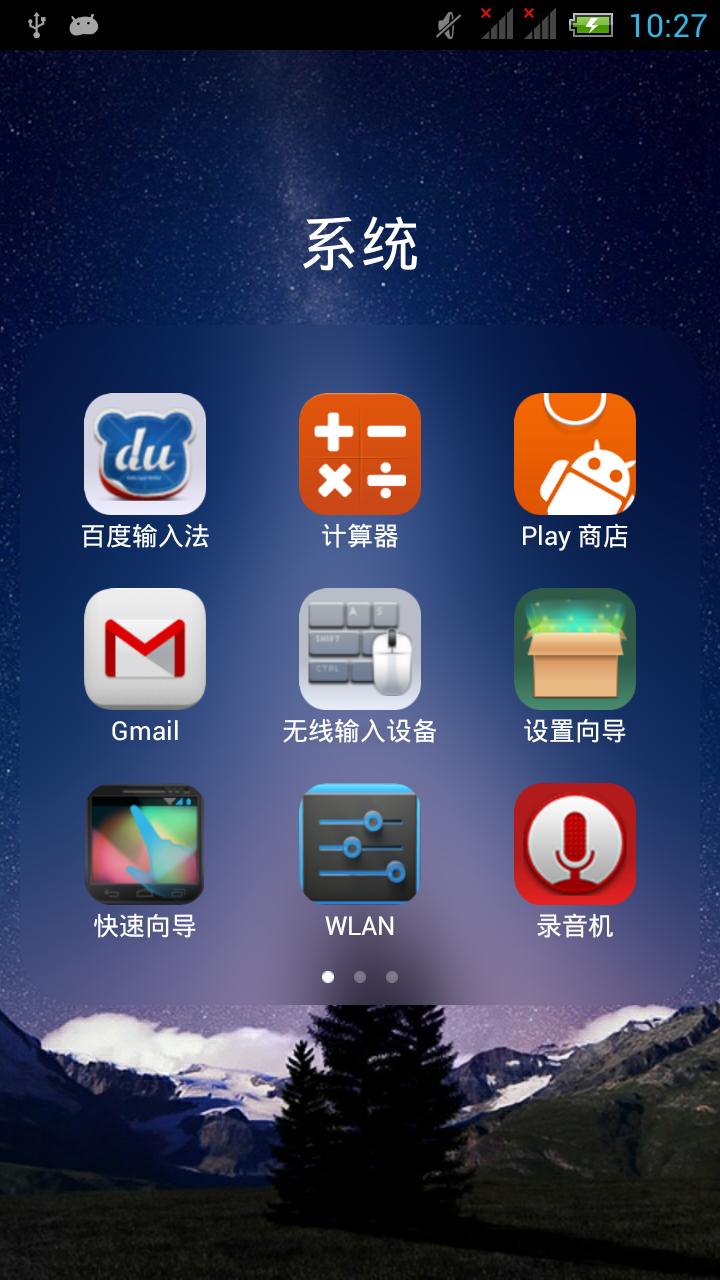Open WLAN settings app

pos(360,844)
